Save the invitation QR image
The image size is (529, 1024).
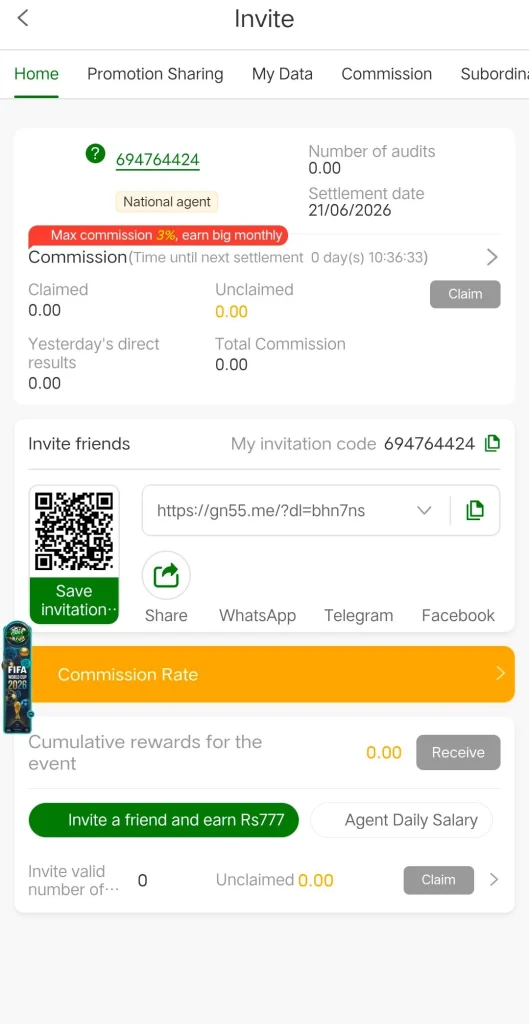point(74,600)
